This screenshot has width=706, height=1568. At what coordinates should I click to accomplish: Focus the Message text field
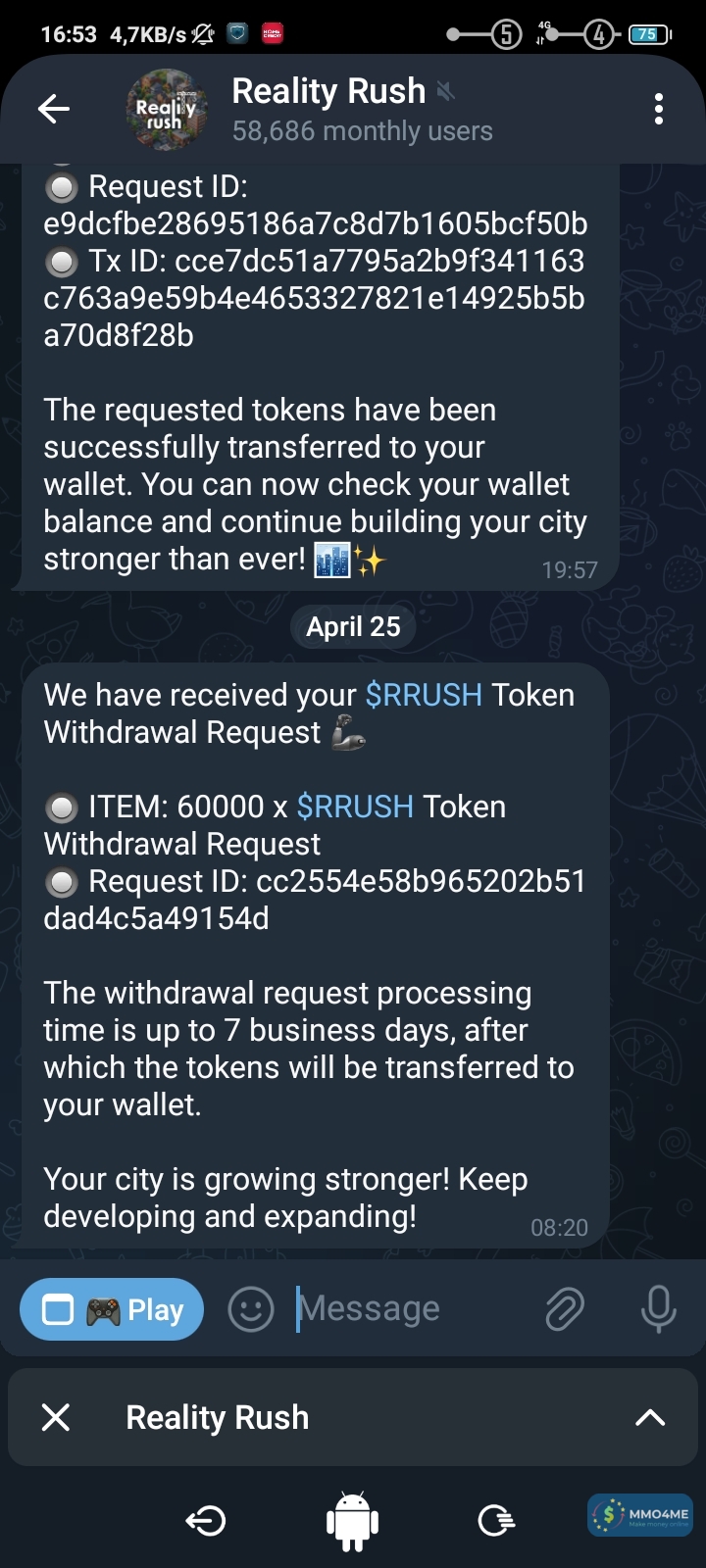pos(412,1309)
